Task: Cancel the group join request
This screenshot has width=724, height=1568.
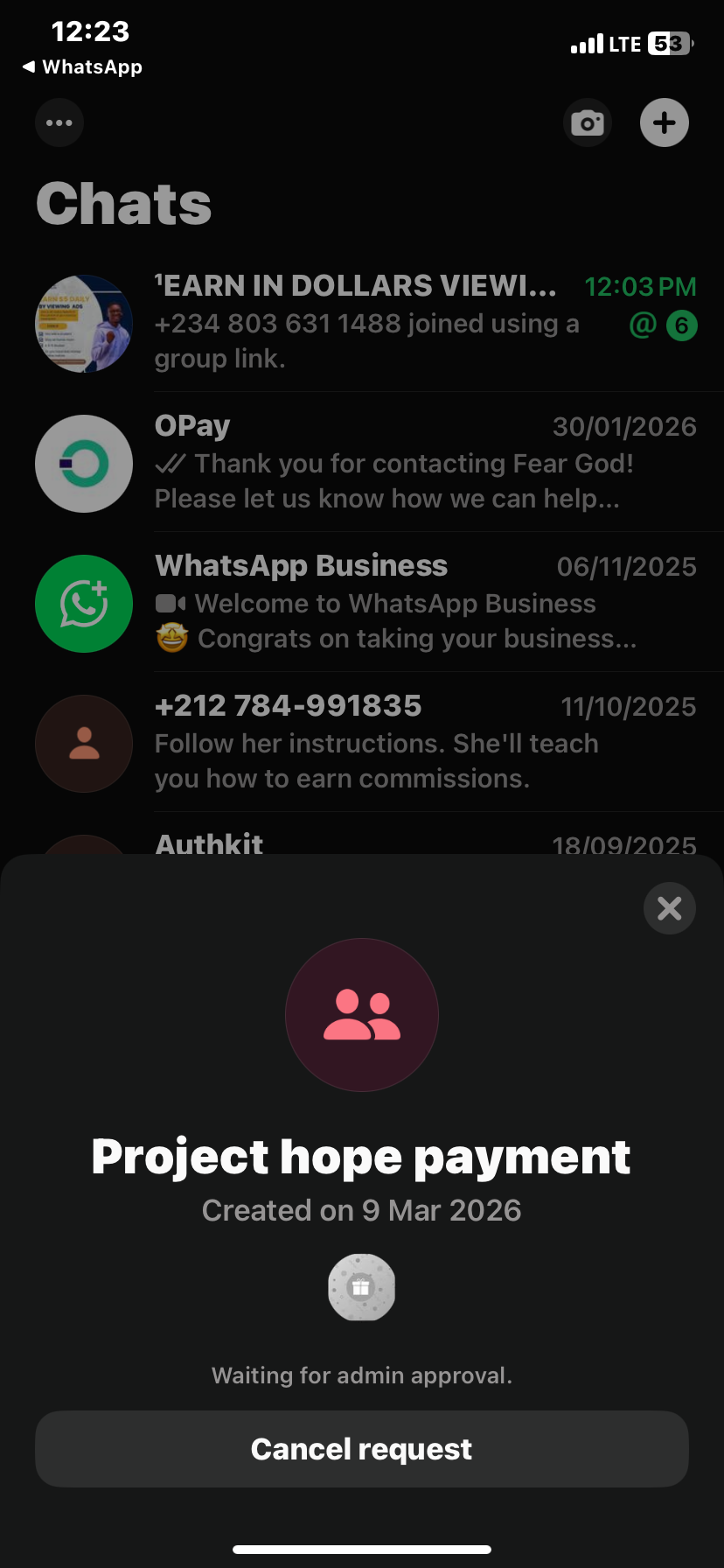Action: click(361, 1448)
